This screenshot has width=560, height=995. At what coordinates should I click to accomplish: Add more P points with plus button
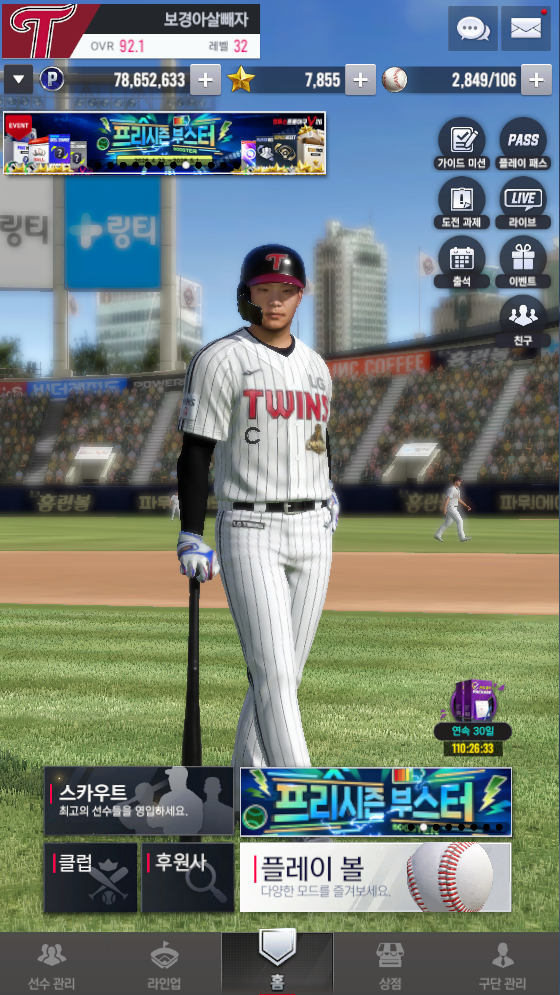(x=205, y=80)
